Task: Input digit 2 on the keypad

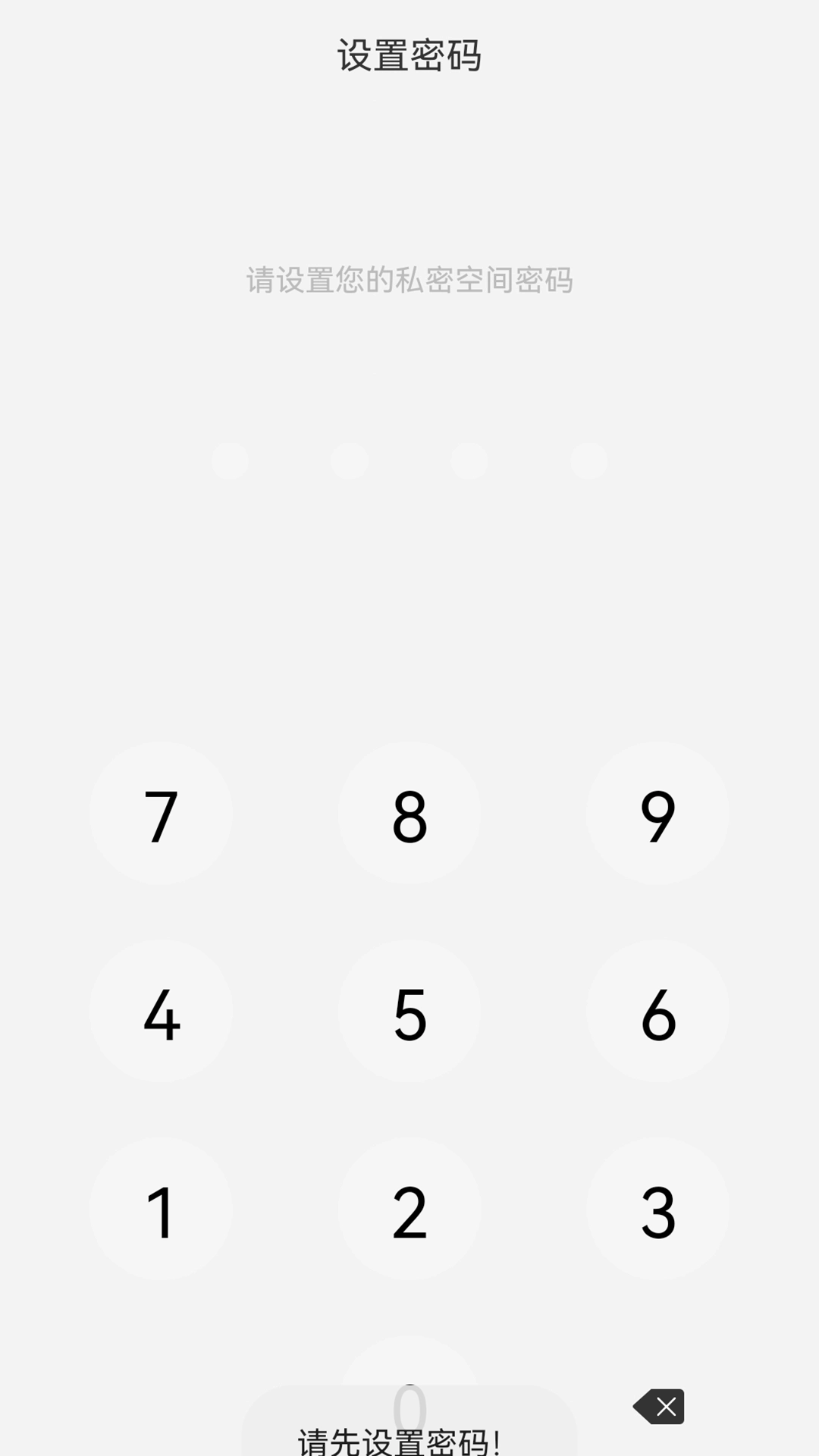Action: tap(409, 1210)
